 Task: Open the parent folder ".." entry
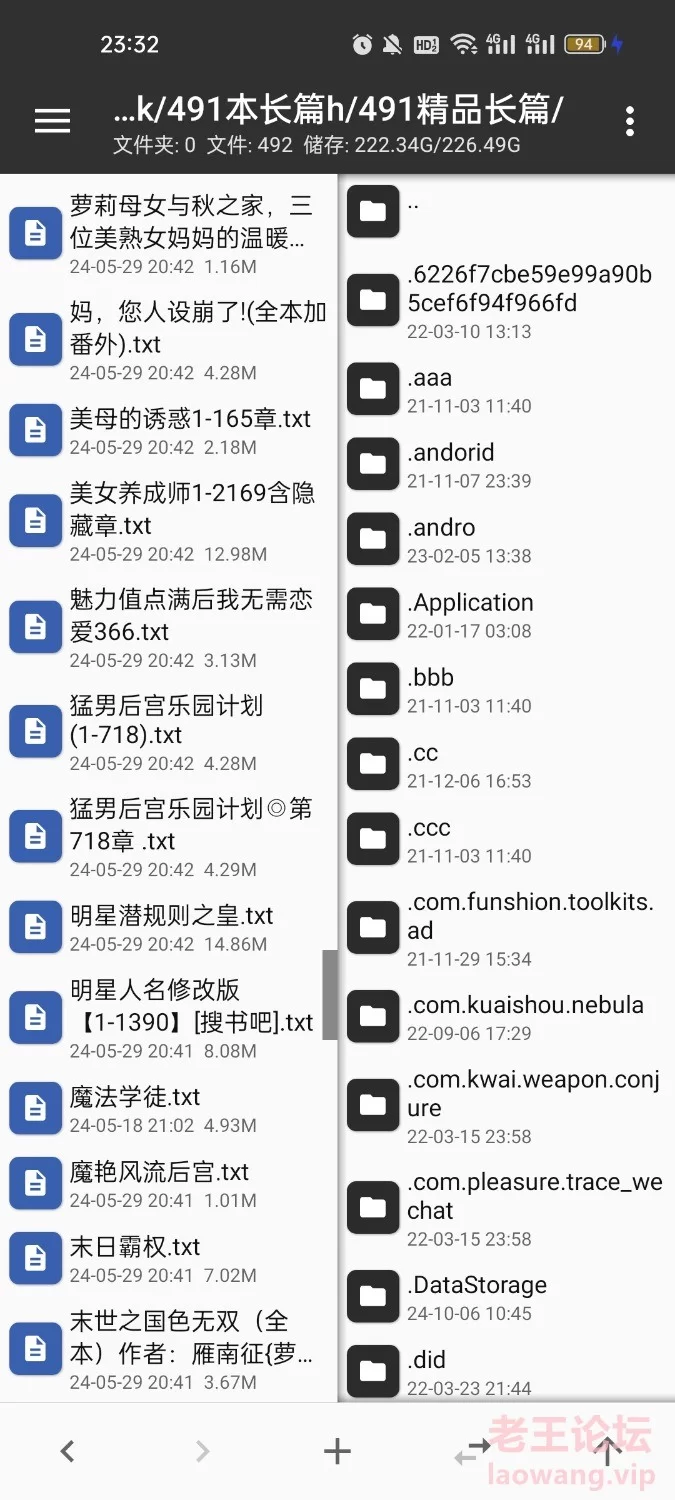[507, 209]
